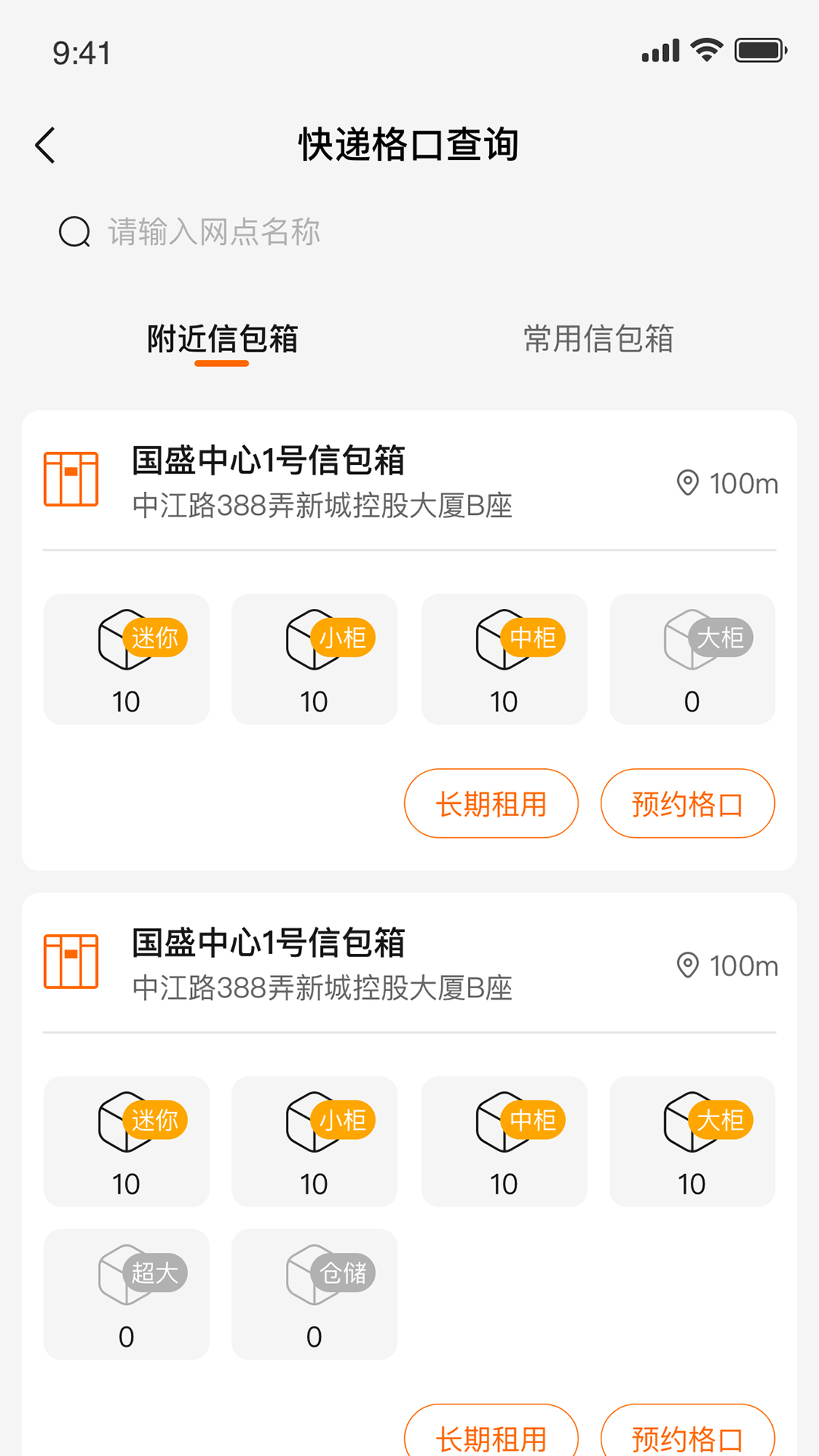Click the orange locker icon on first card
The width and height of the screenshot is (819, 1456).
pyautogui.click(x=71, y=479)
